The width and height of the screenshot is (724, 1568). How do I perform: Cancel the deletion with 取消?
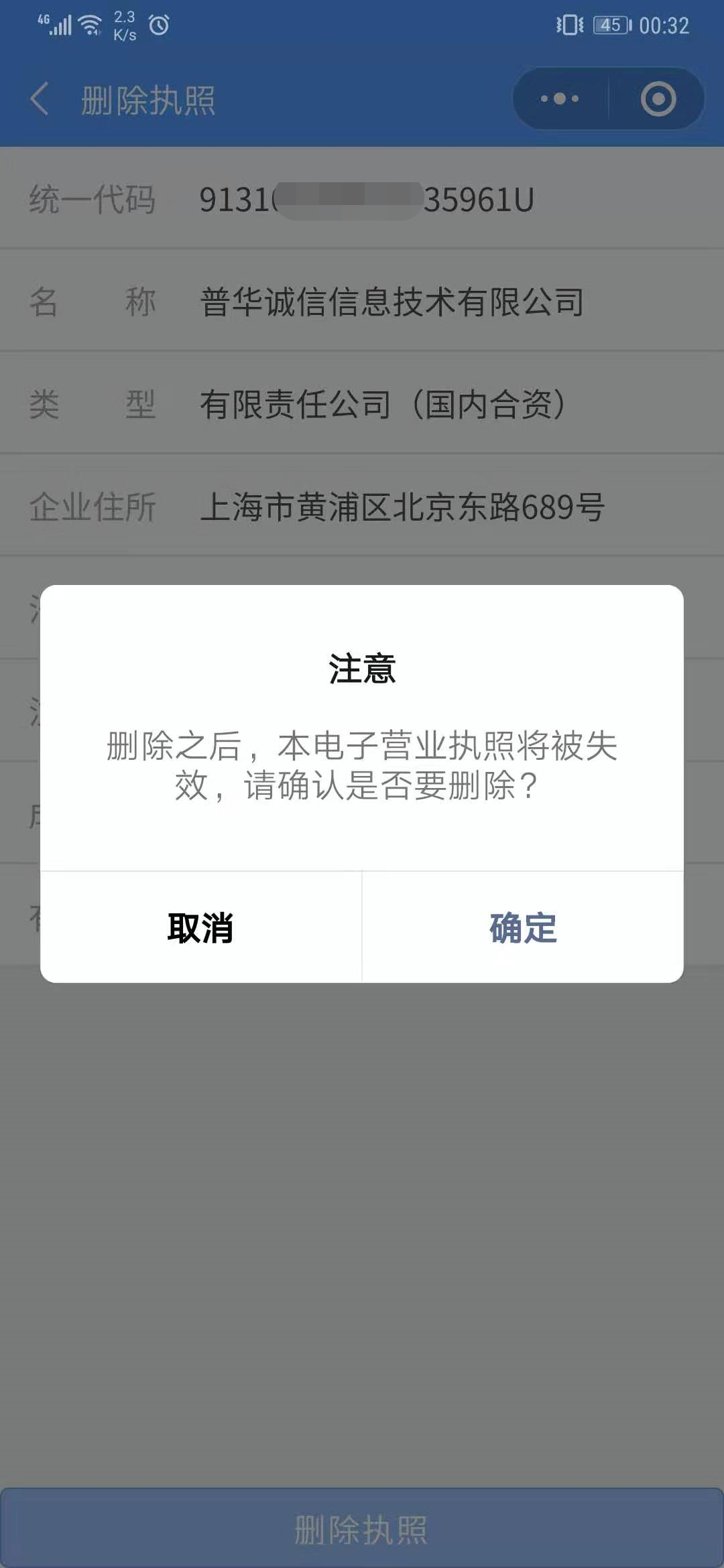click(200, 928)
